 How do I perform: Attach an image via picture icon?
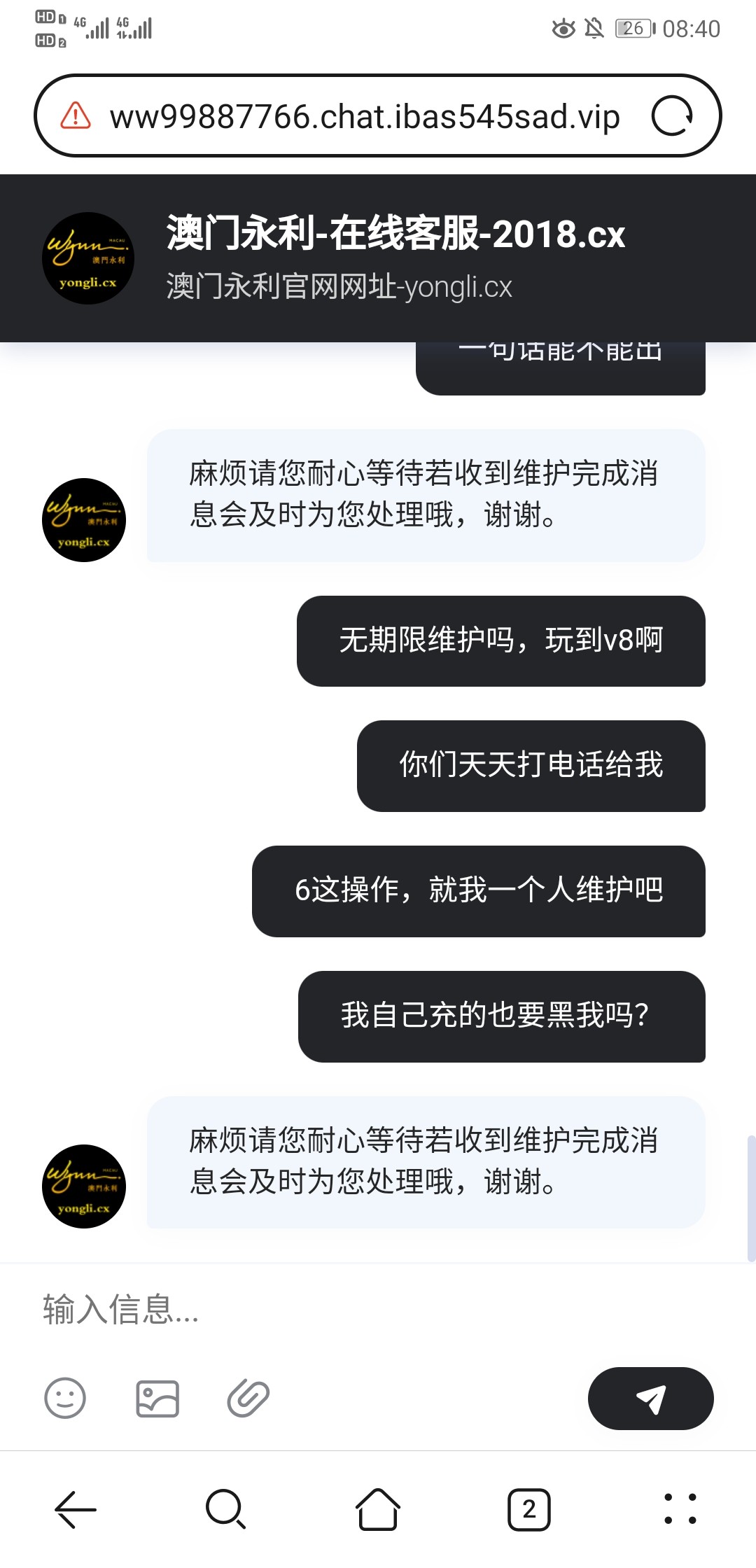point(157,1399)
